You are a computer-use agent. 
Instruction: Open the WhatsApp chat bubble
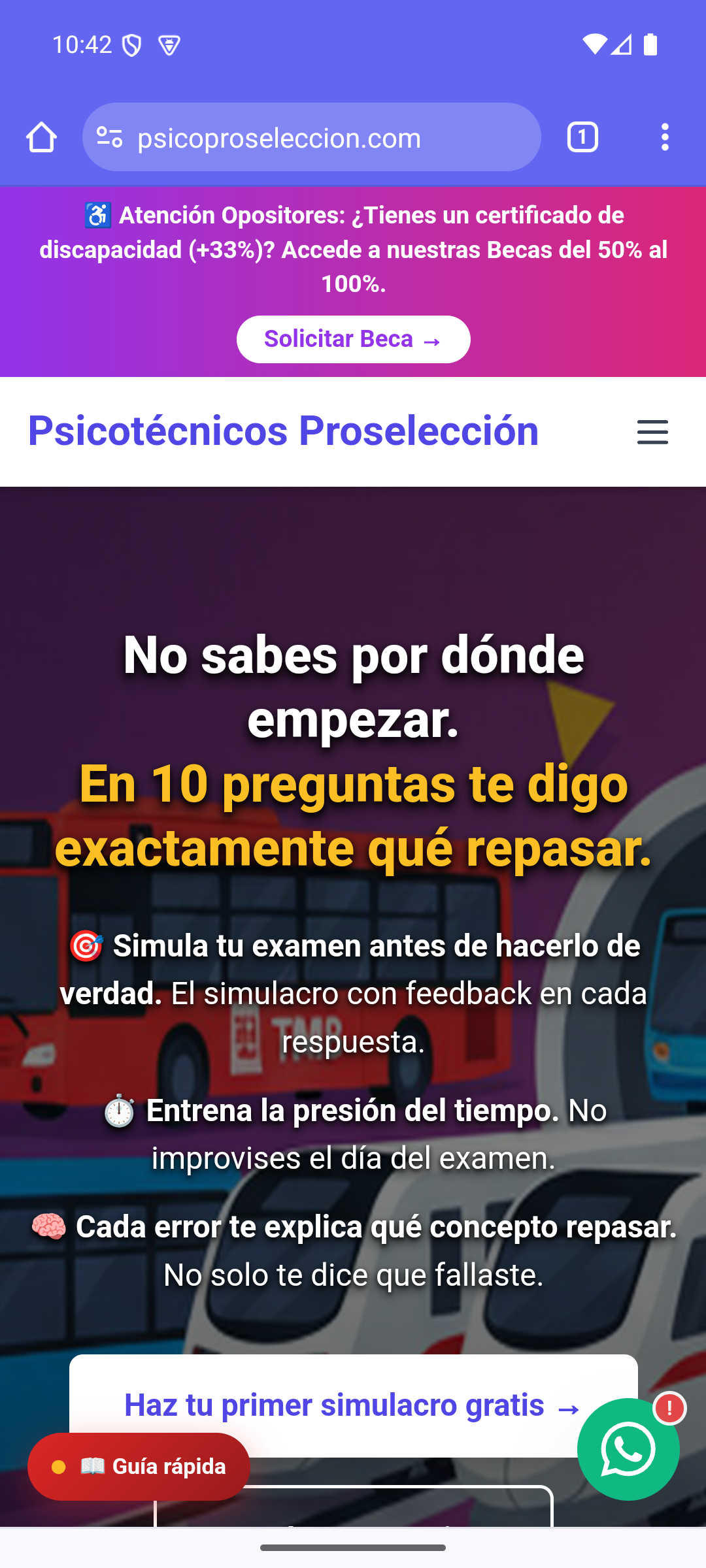pos(628,1449)
